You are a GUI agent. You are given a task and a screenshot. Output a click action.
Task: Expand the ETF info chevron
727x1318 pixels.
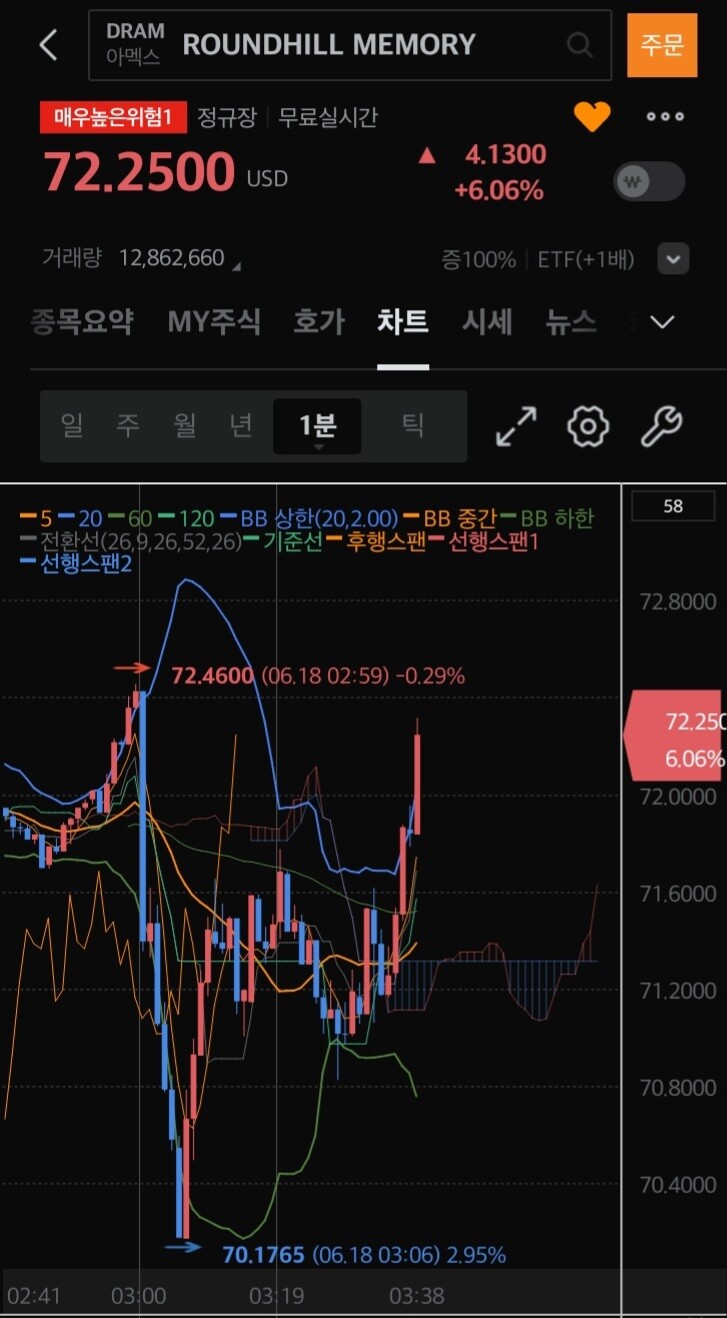[674, 260]
